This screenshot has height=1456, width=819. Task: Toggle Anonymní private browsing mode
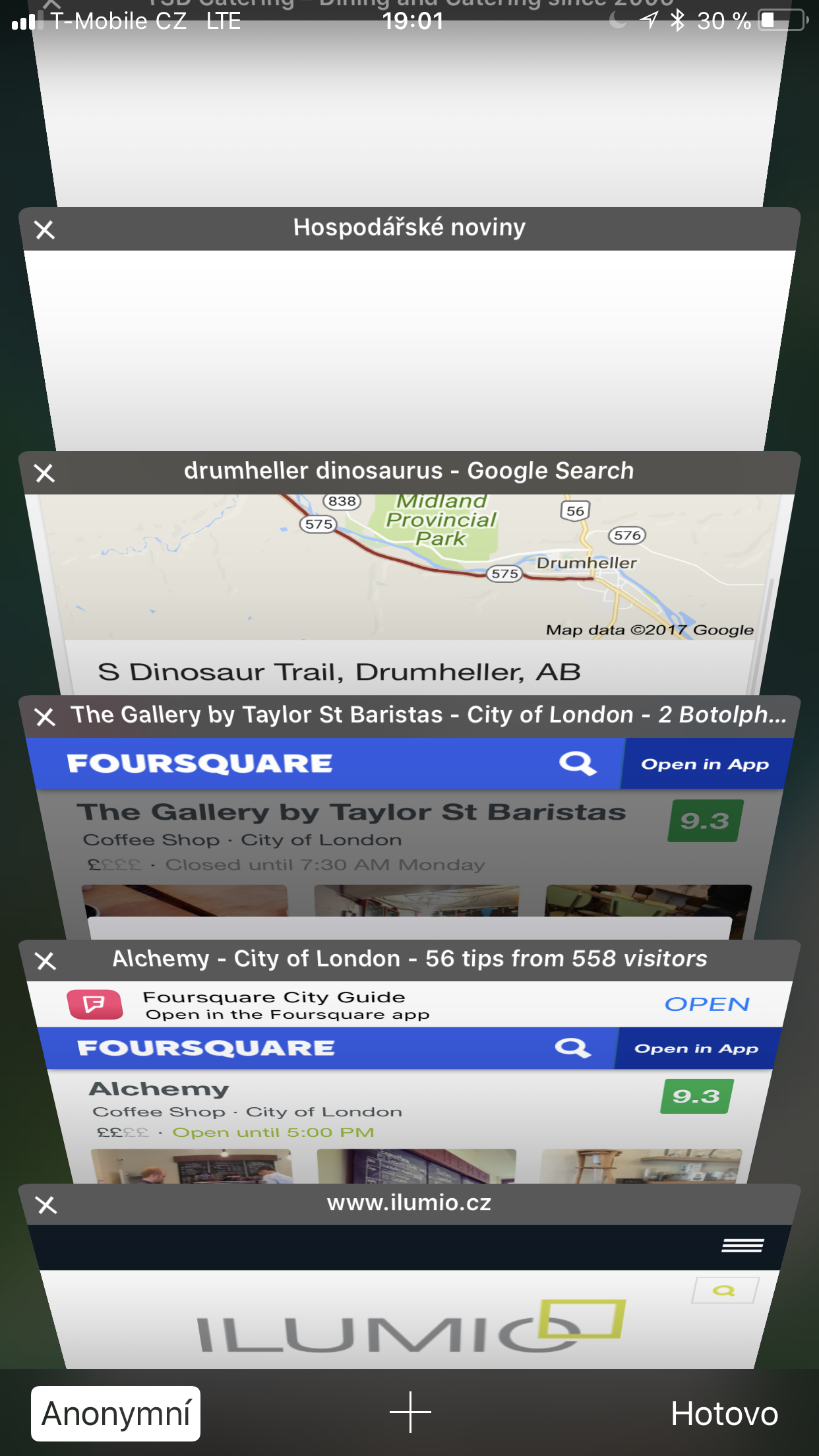[115, 1414]
